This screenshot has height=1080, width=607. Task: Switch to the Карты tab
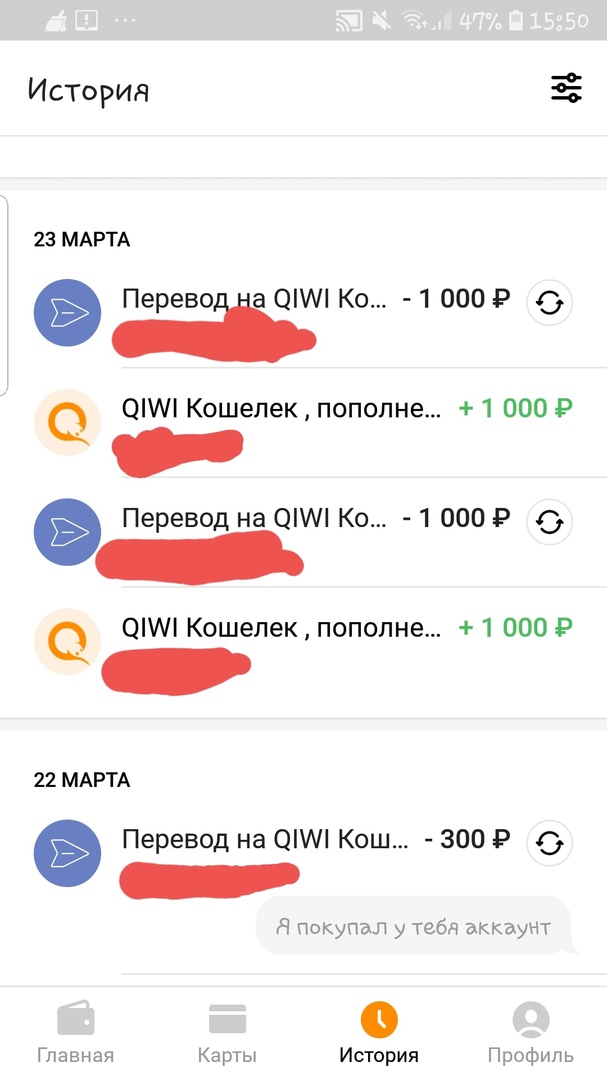pos(227,1033)
